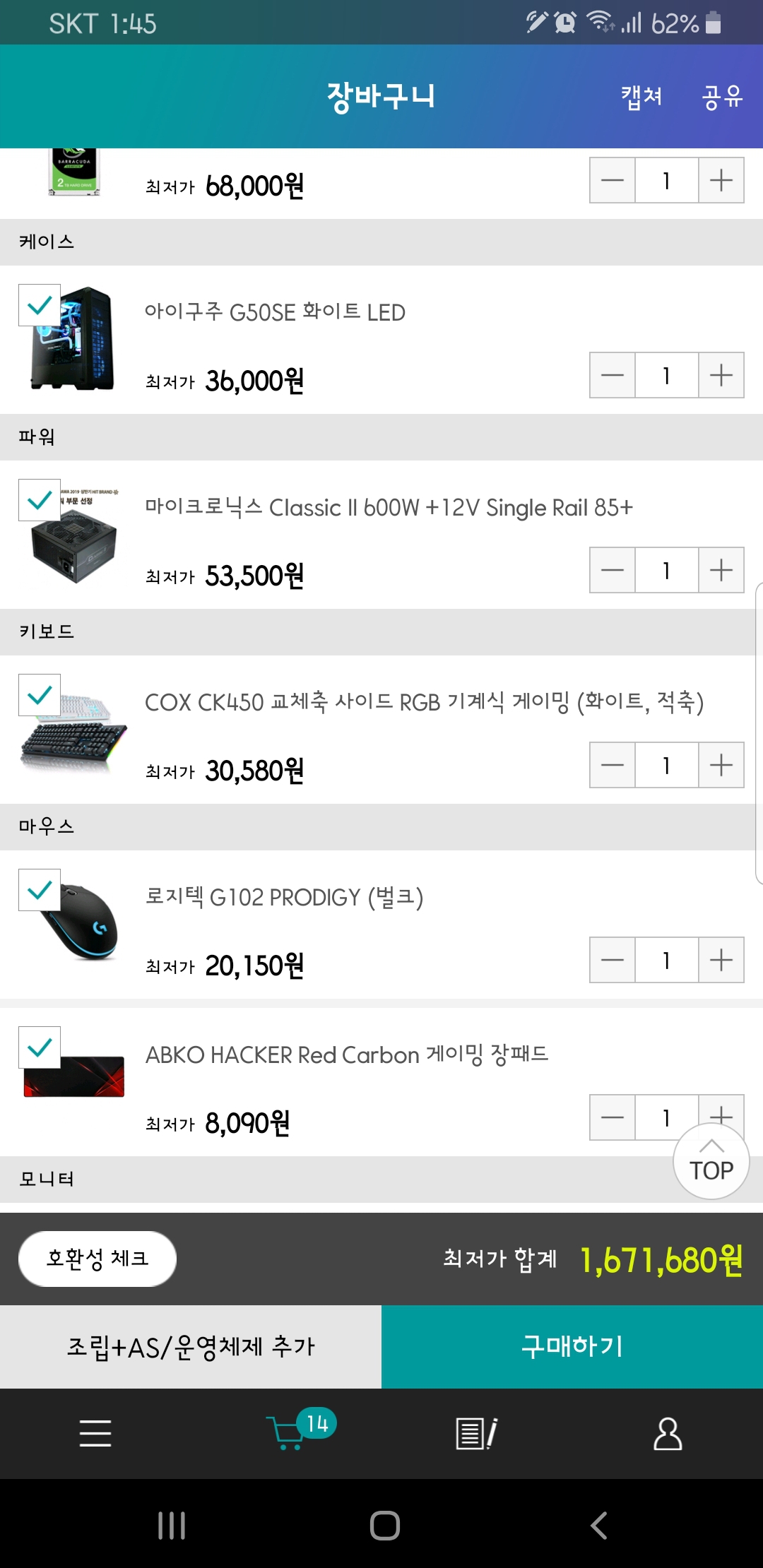
Task: Decrease quantity of ABKO HACKER Red Carbon pad
Action: coord(613,1117)
